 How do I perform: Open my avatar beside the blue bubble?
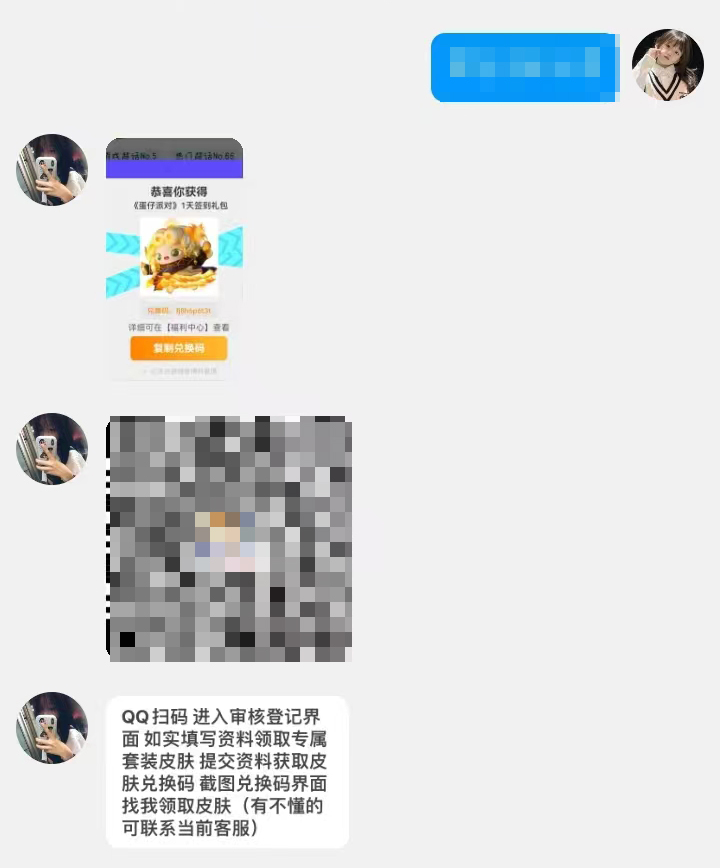click(x=667, y=65)
